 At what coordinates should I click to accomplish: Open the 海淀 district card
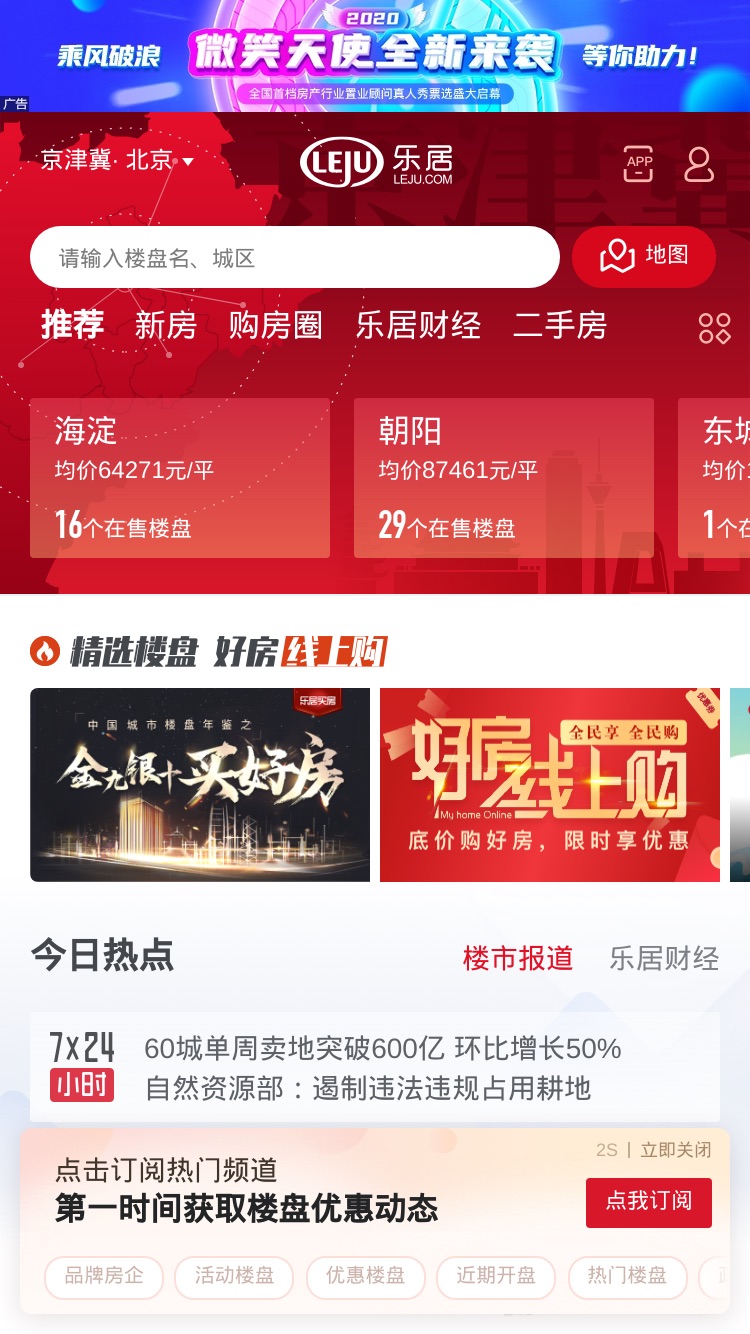point(180,478)
